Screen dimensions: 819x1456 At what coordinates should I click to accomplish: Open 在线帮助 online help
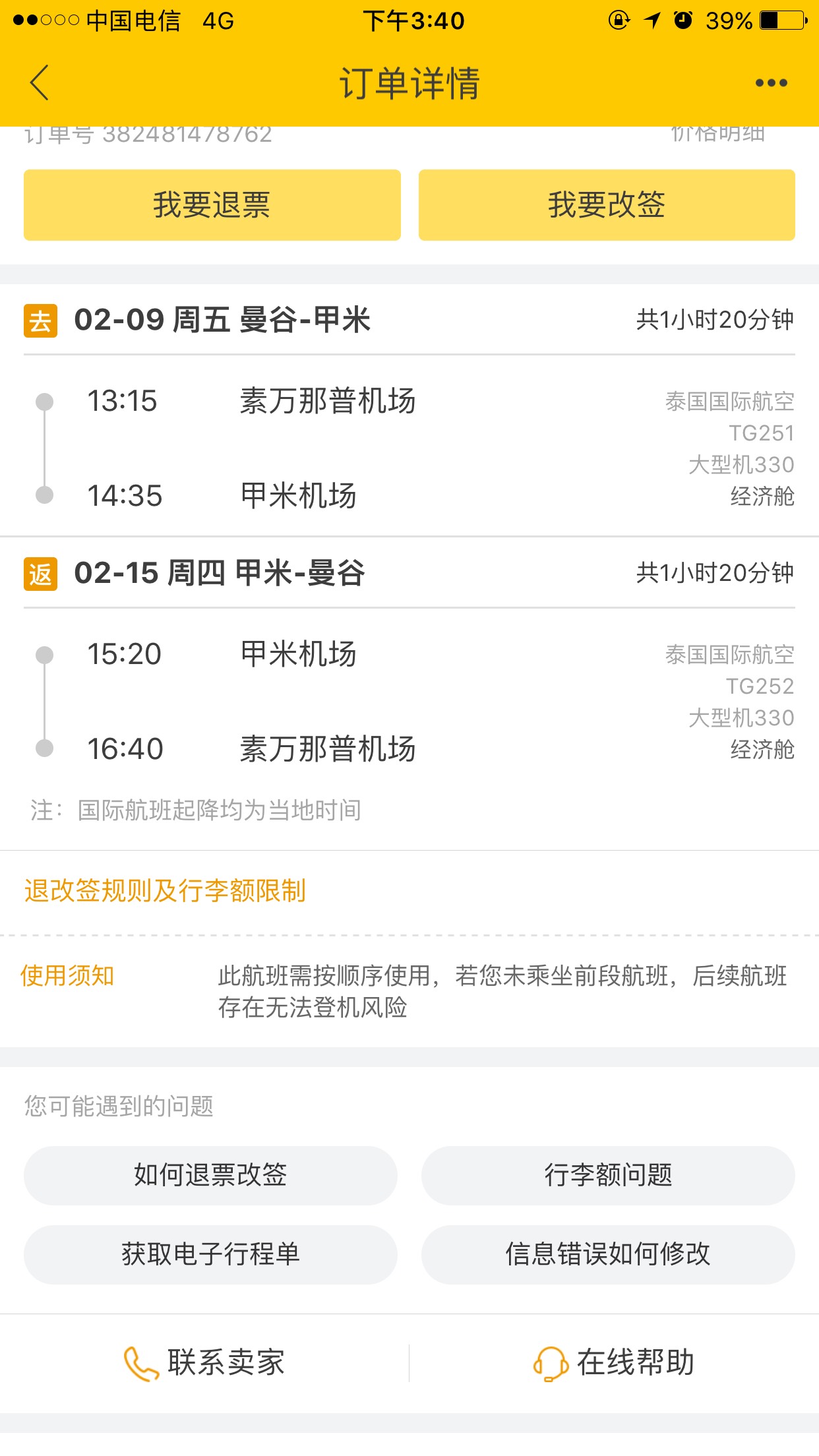(614, 1363)
